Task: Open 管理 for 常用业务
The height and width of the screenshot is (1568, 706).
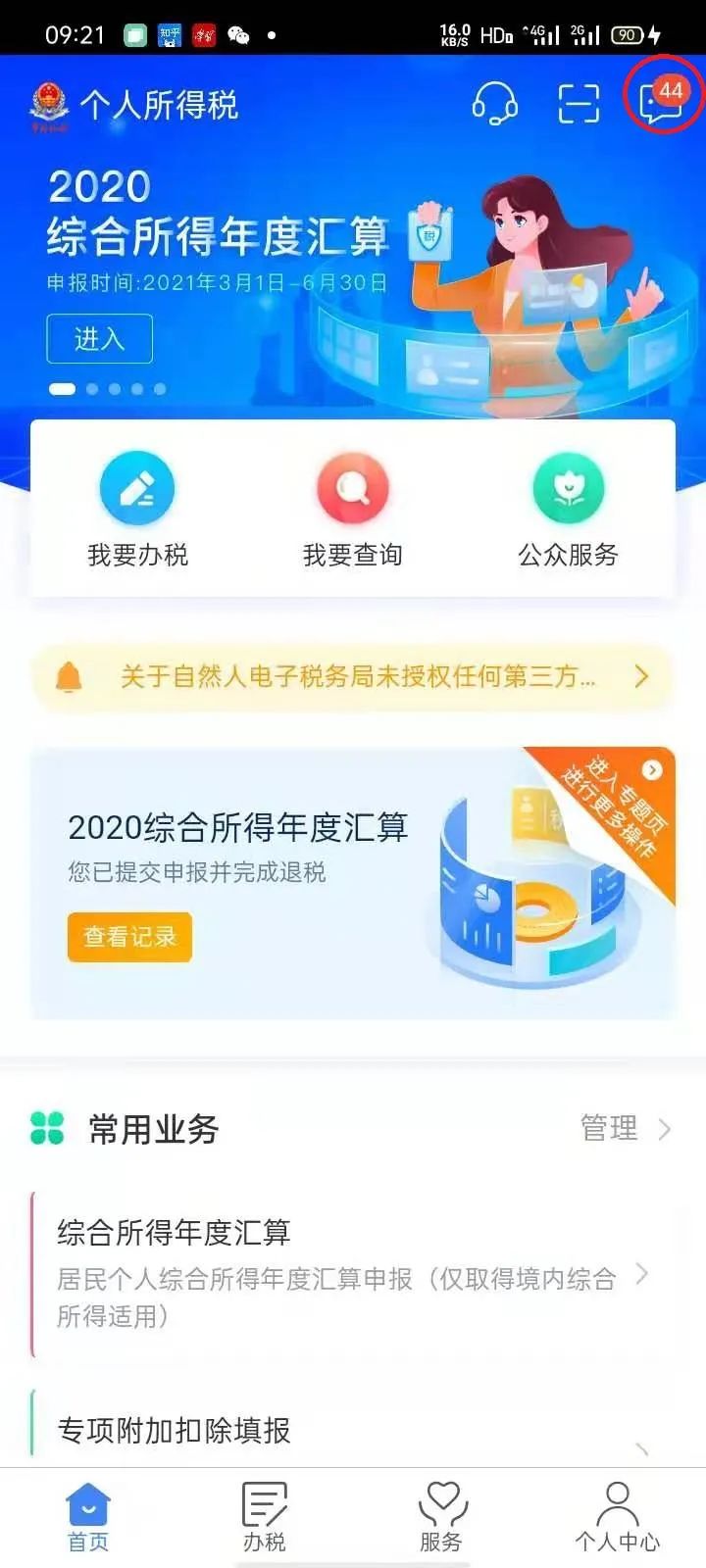Action: (624, 1128)
